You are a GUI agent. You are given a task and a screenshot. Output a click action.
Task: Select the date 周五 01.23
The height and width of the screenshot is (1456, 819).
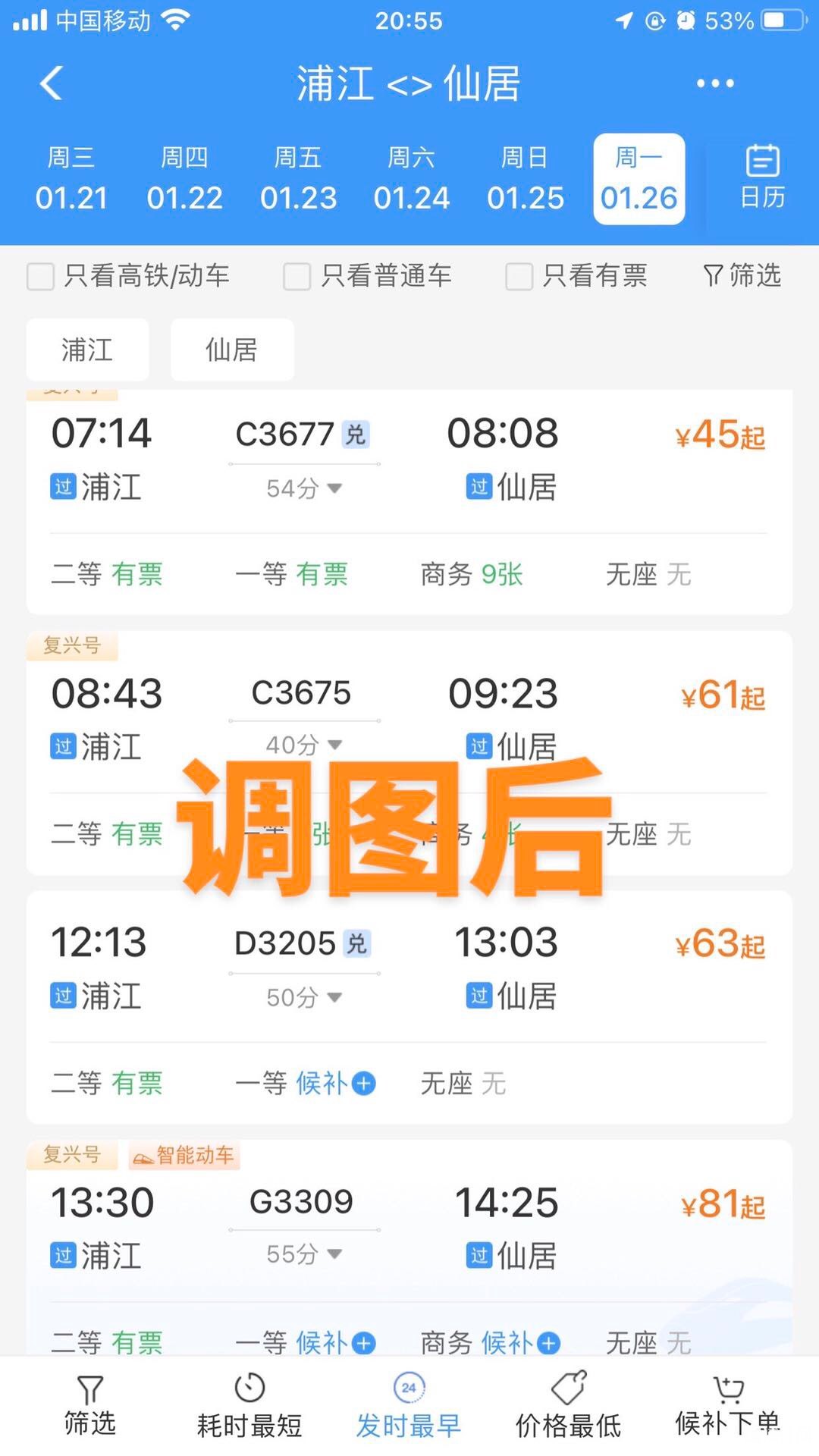(x=298, y=180)
